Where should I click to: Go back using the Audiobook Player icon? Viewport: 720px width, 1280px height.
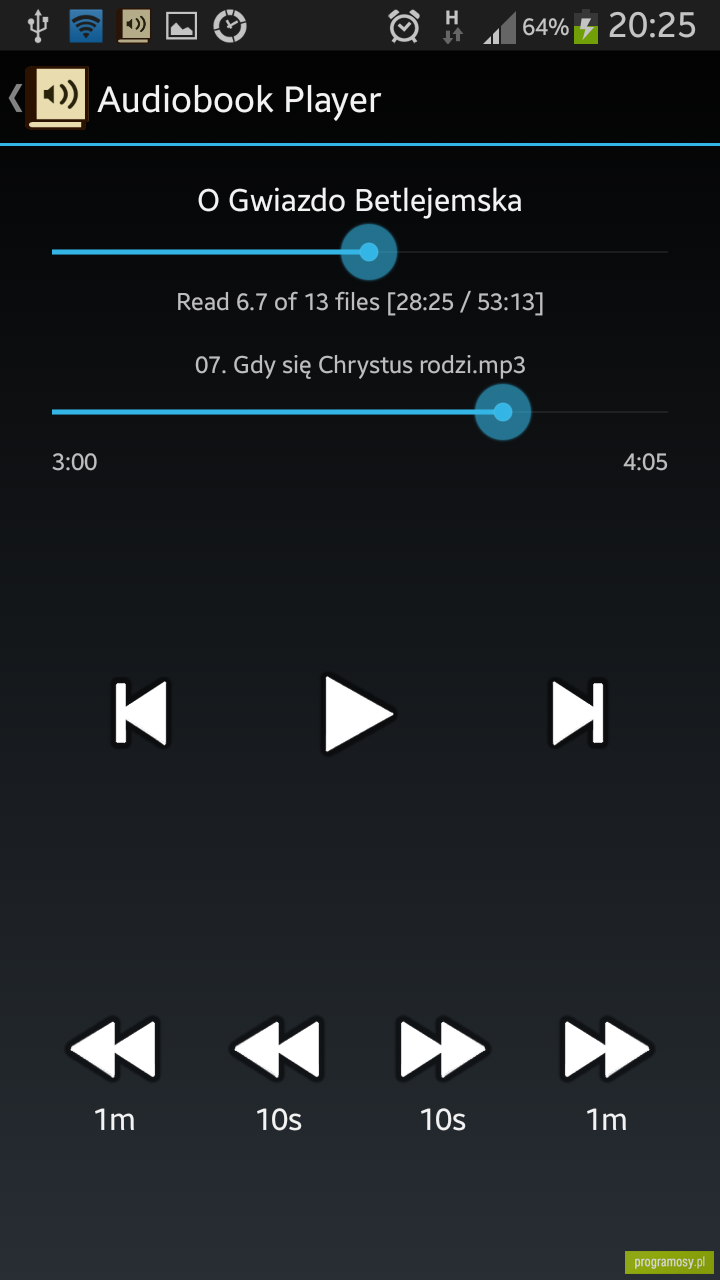coord(50,98)
